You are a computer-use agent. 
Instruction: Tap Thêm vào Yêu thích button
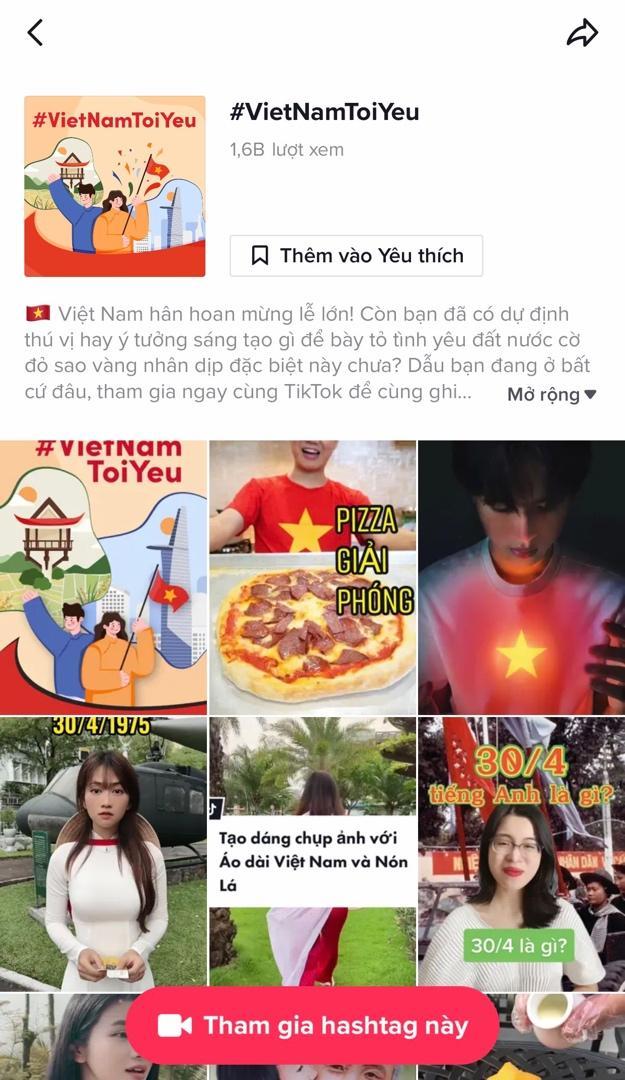356,256
